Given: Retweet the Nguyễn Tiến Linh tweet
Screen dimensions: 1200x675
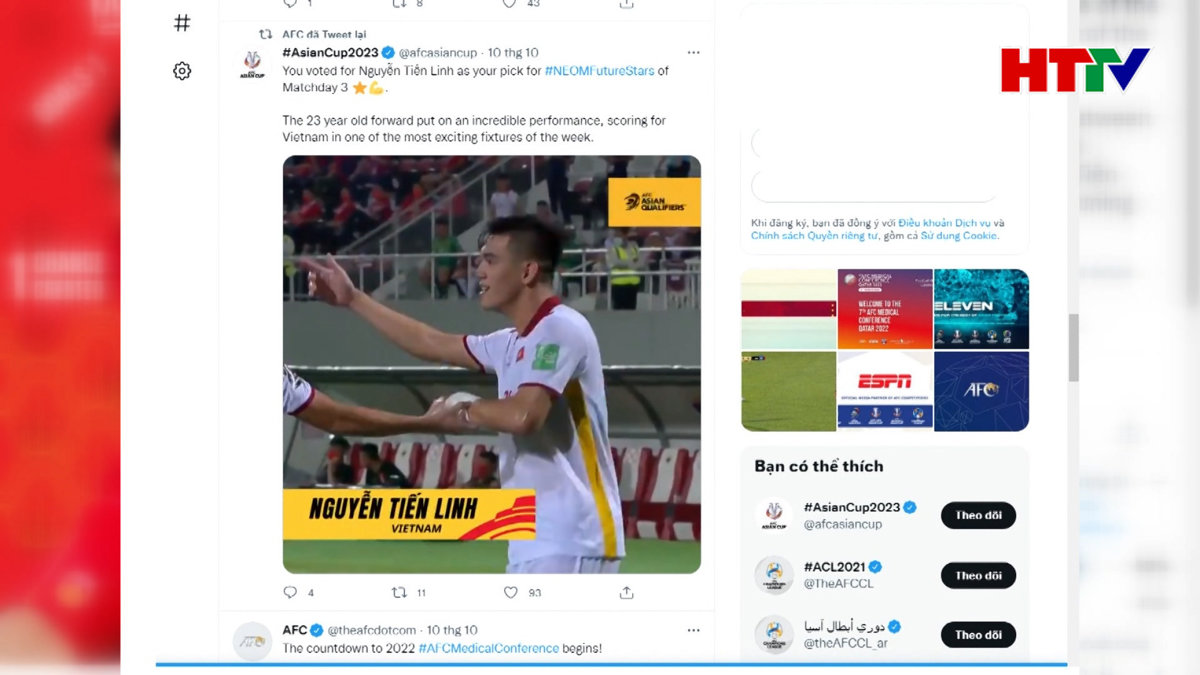Looking at the screenshot, I should (399, 592).
